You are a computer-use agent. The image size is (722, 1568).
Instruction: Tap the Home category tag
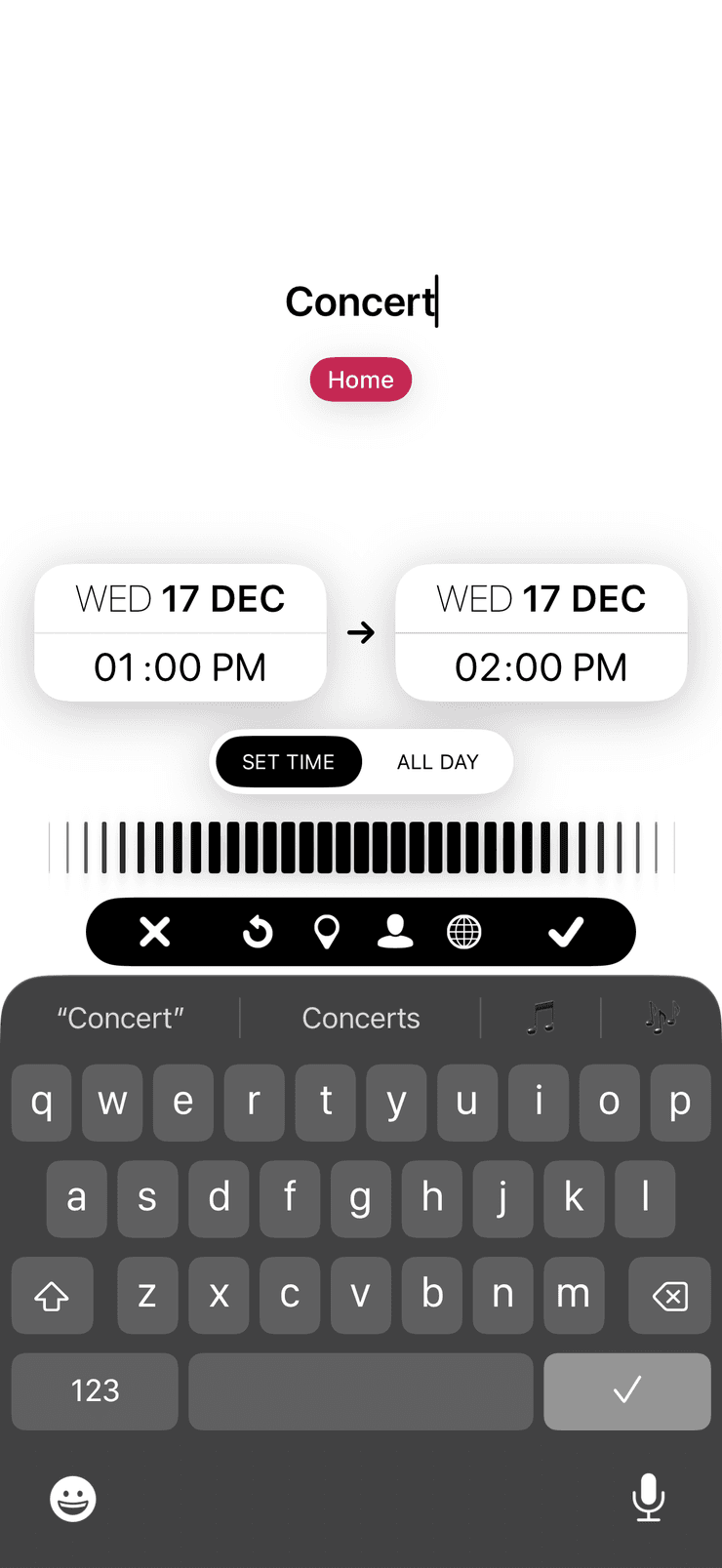[361, 380]
